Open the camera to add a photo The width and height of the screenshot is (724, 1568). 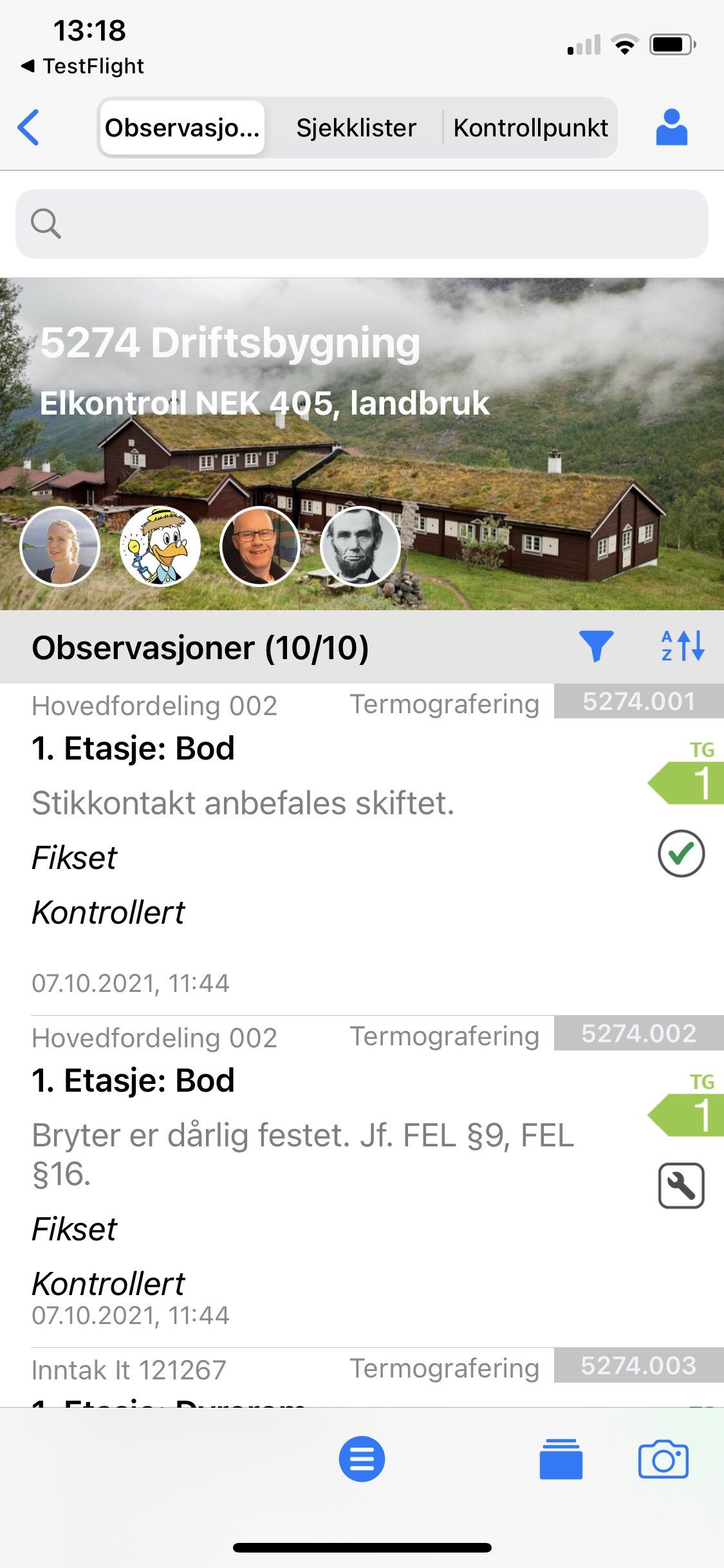663,1459
